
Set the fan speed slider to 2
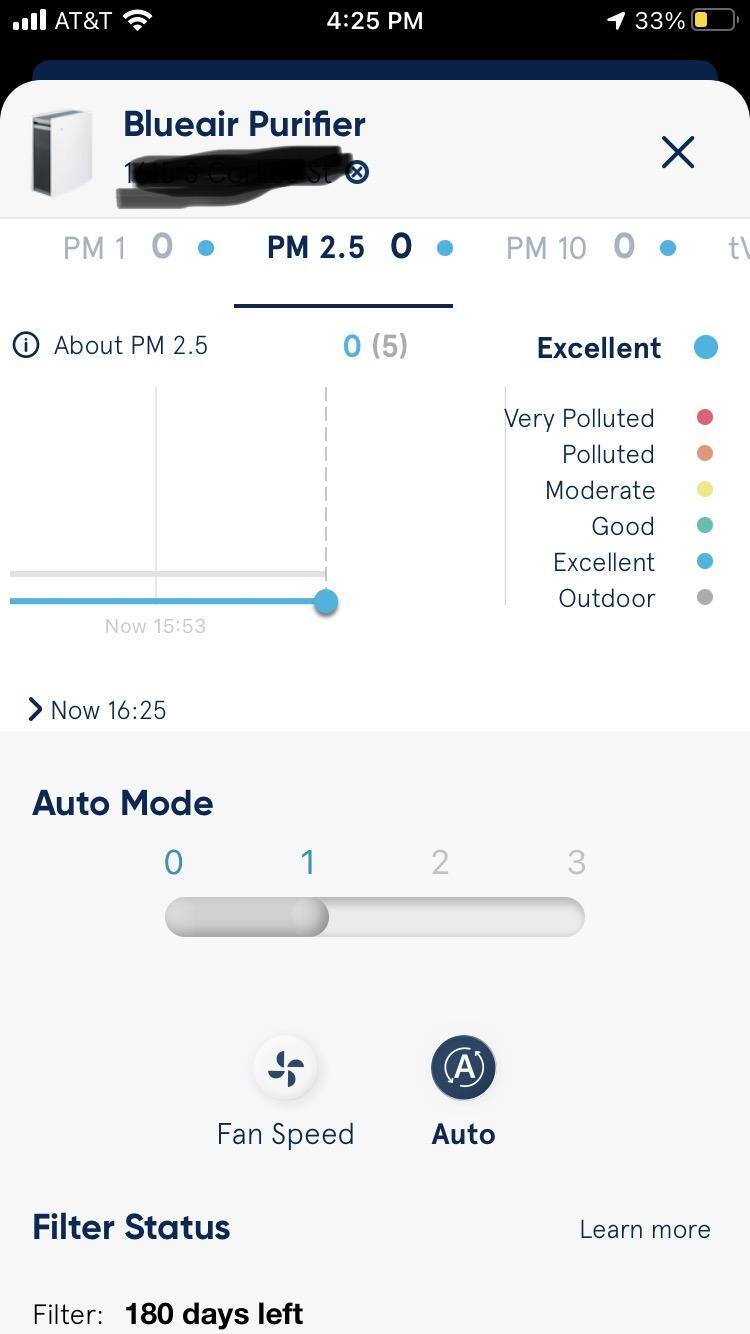point(441,917)
